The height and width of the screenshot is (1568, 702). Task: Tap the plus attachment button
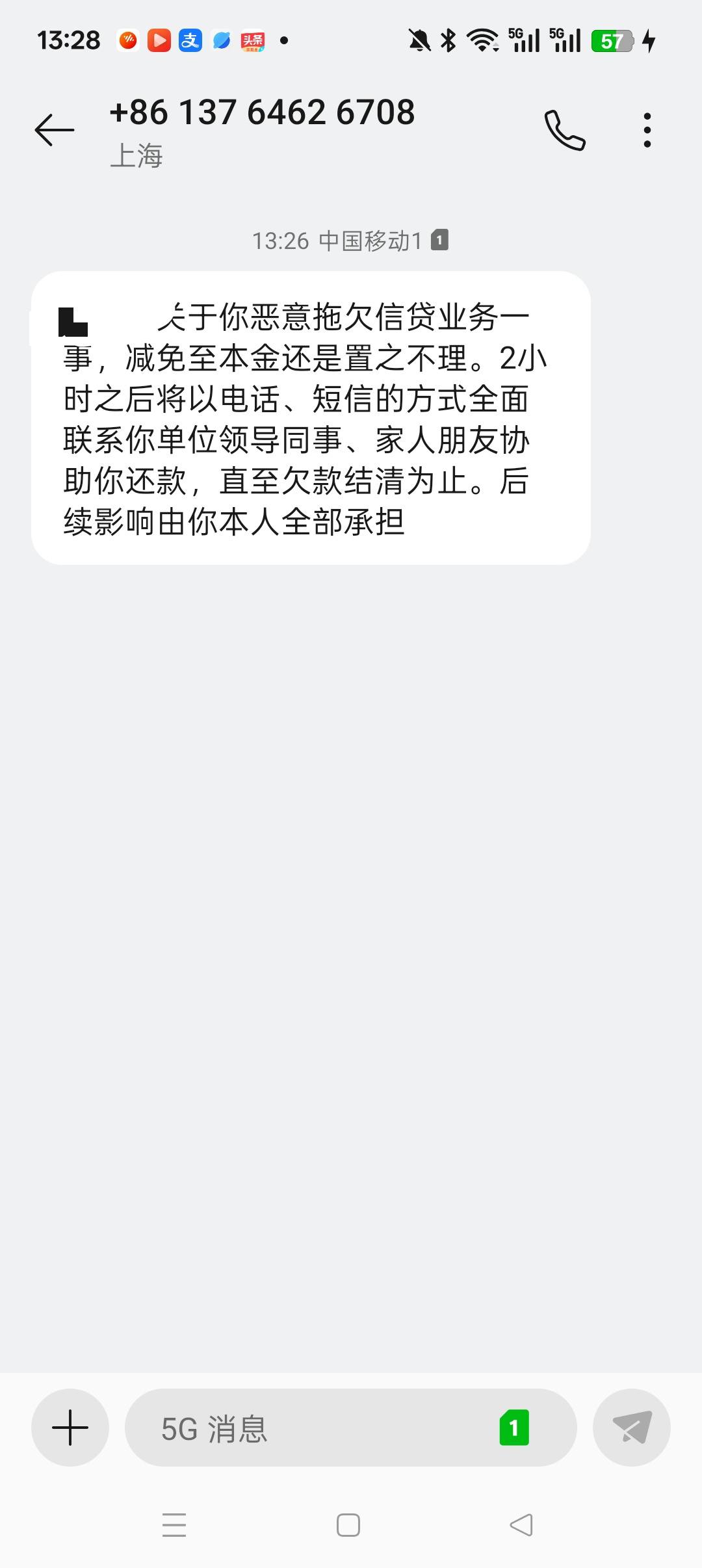tap(70, 1428)
